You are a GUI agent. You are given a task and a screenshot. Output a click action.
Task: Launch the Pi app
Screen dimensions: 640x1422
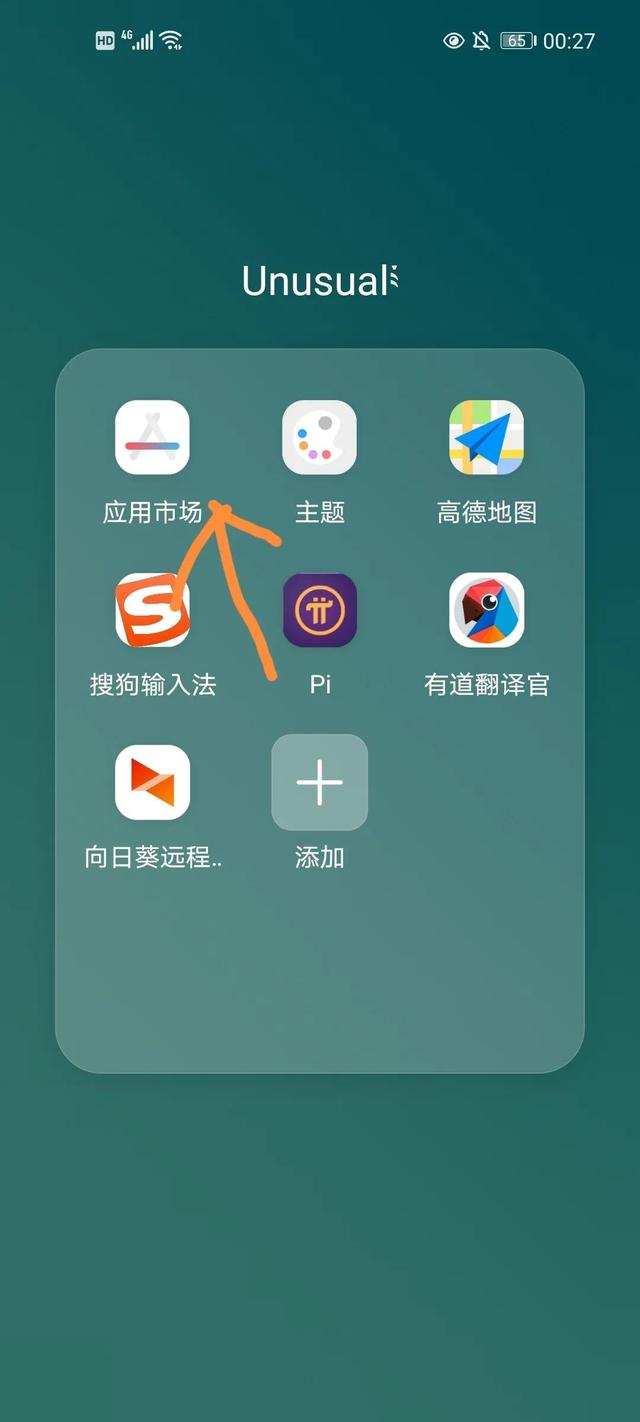pyautogui.click(x=319, y=610)
